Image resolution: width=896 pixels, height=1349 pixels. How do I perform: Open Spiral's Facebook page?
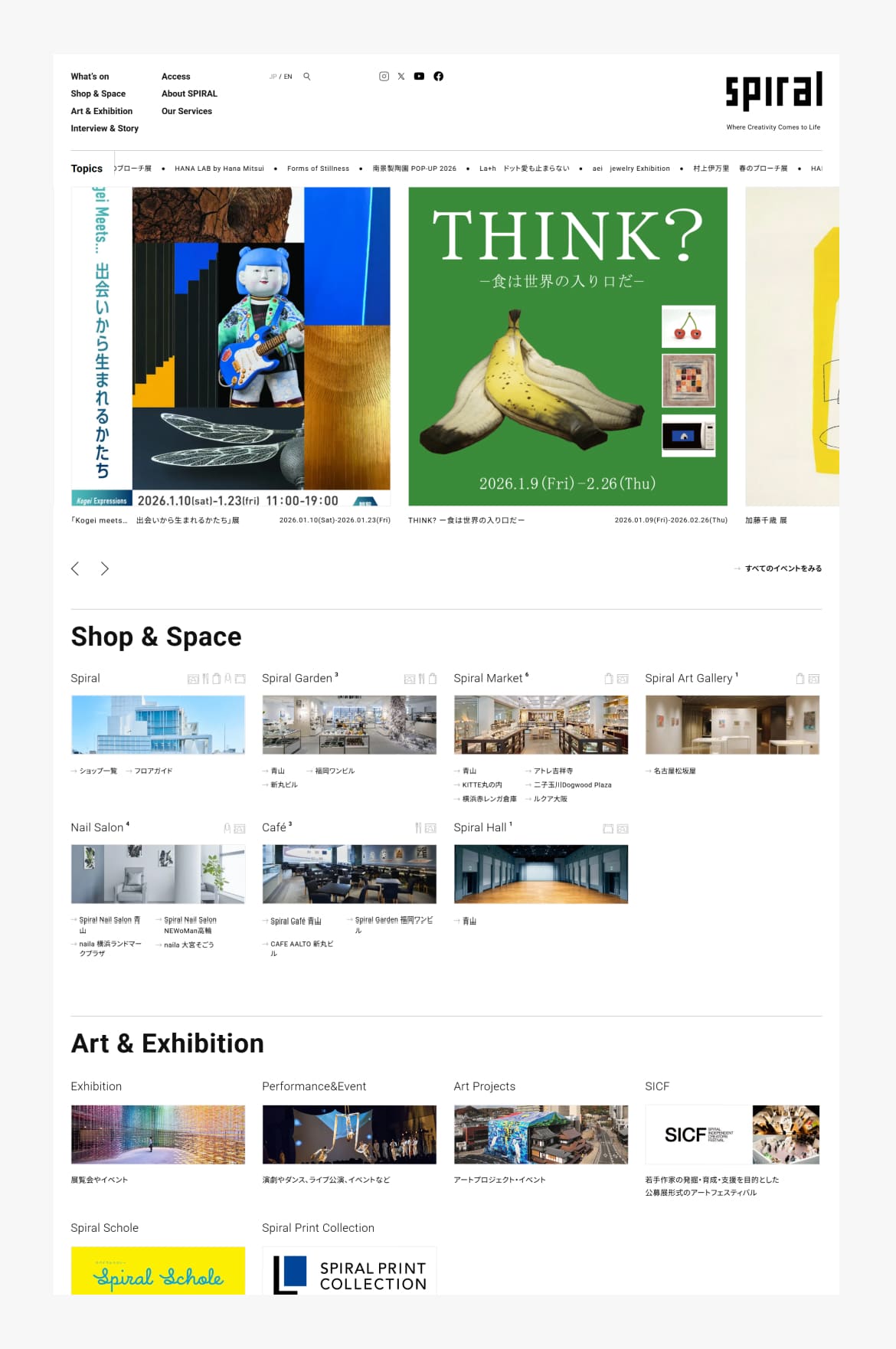click(x=438, y=77)
